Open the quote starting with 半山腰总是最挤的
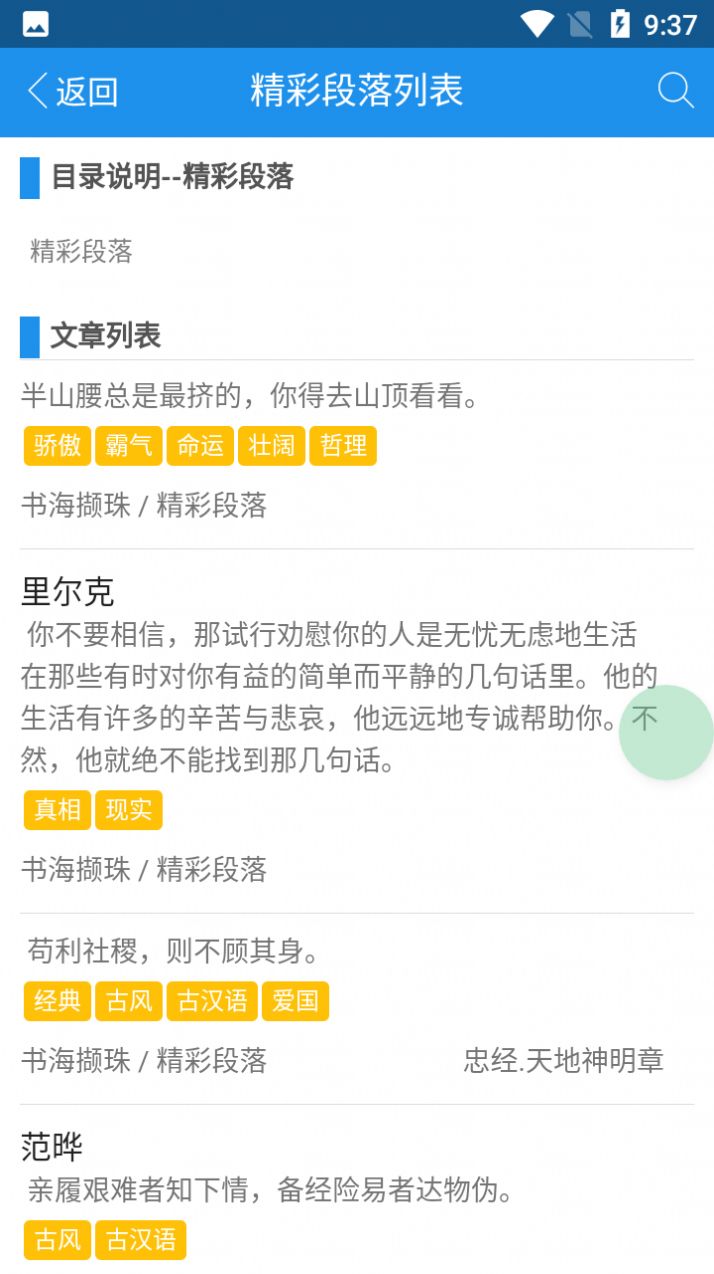Screen dimensions: 714x1274 pyautogui.click(x=250, y=397)
